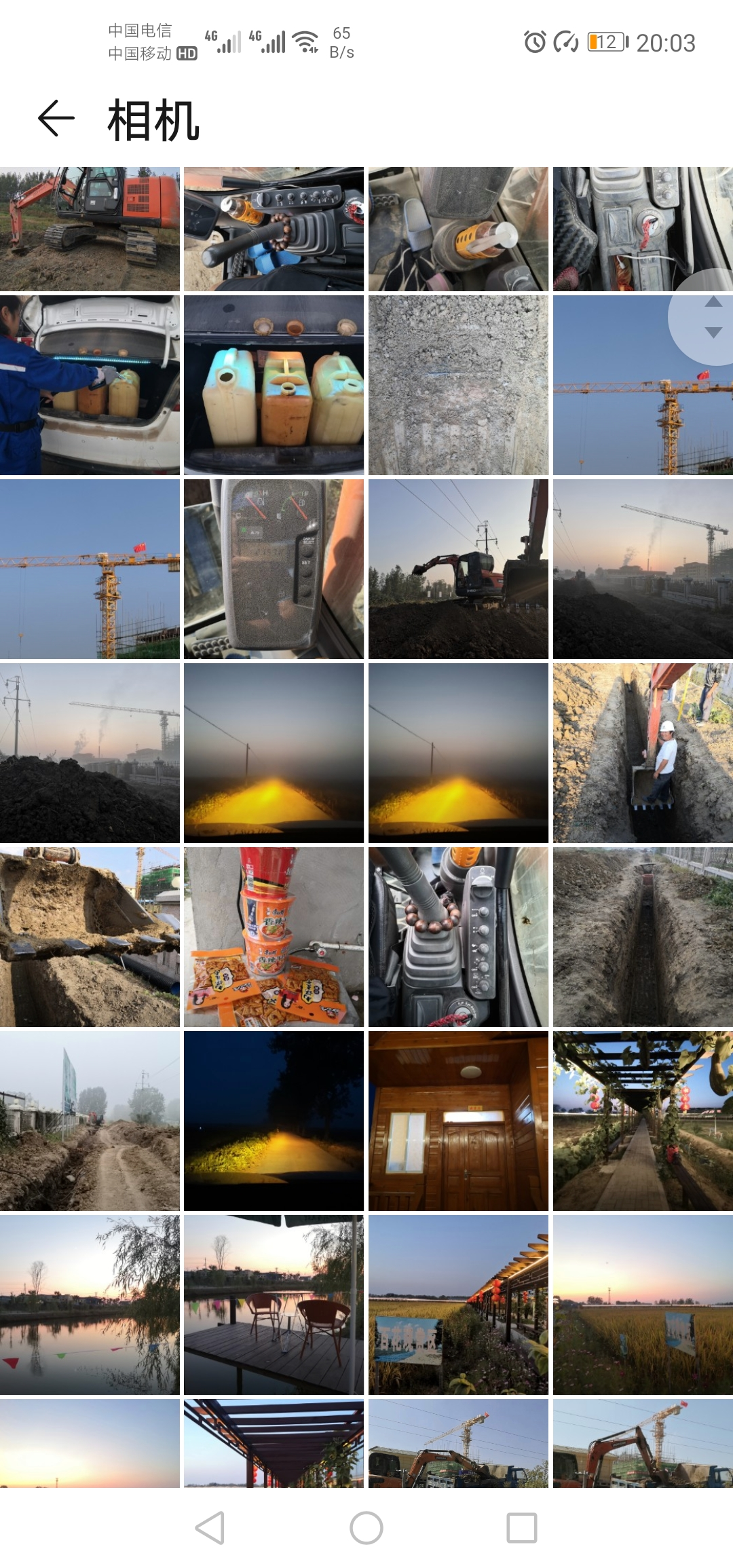This screenshot has width=733, height=1568.
Task: Open the recent apps view
Action: 522,1528
